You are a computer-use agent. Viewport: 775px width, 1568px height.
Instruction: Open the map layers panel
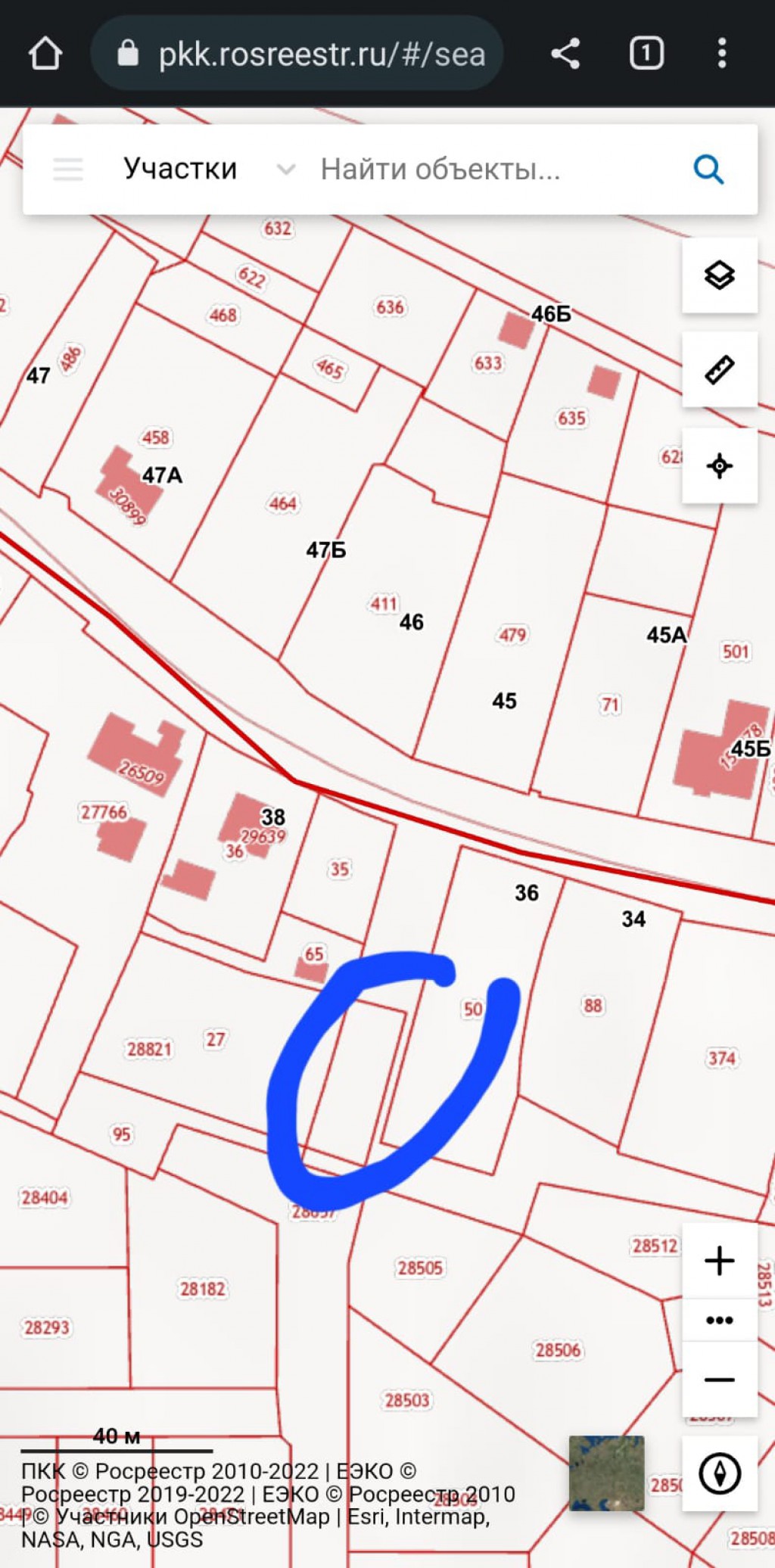pyautogui.click(x=720, y=275)
